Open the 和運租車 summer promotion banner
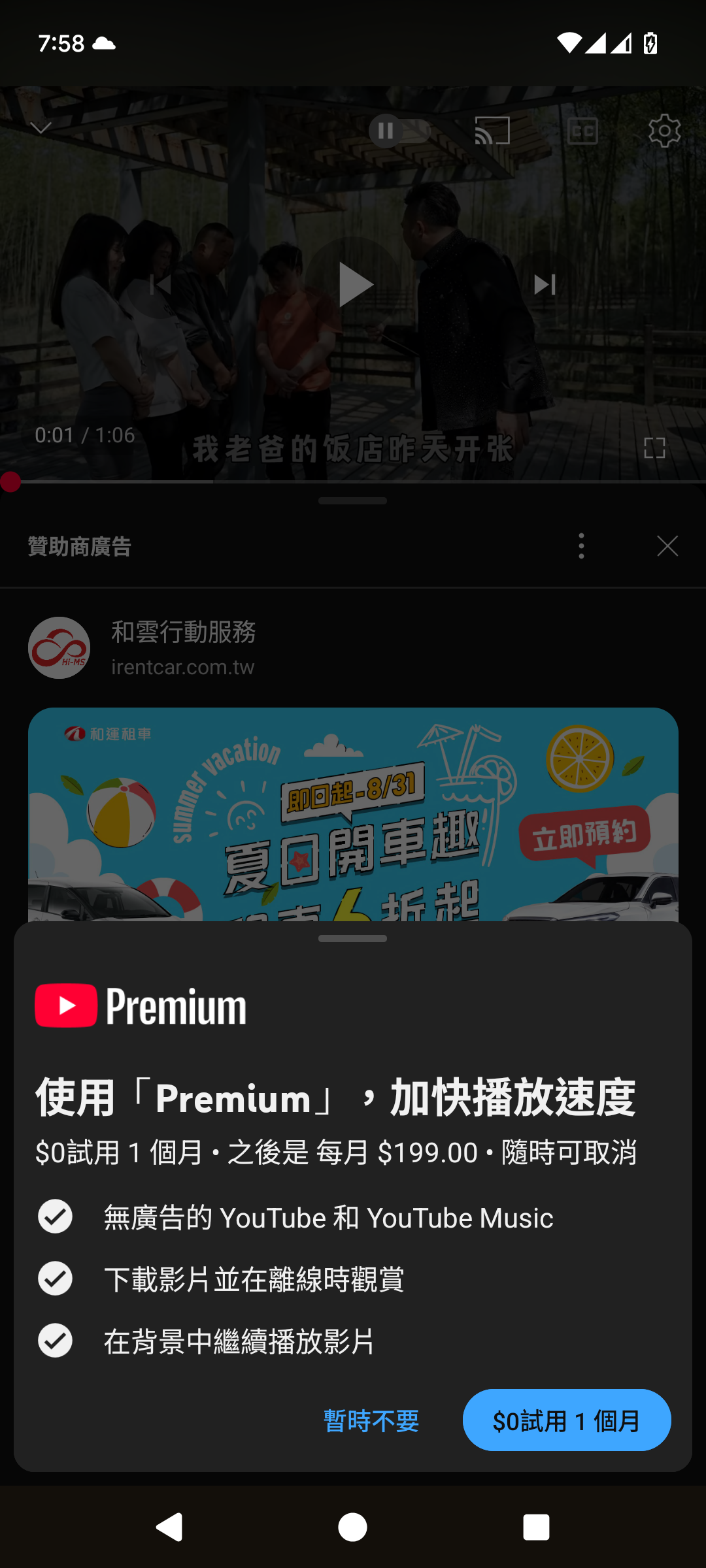706x1568 pixels. [x=353, y=814]
